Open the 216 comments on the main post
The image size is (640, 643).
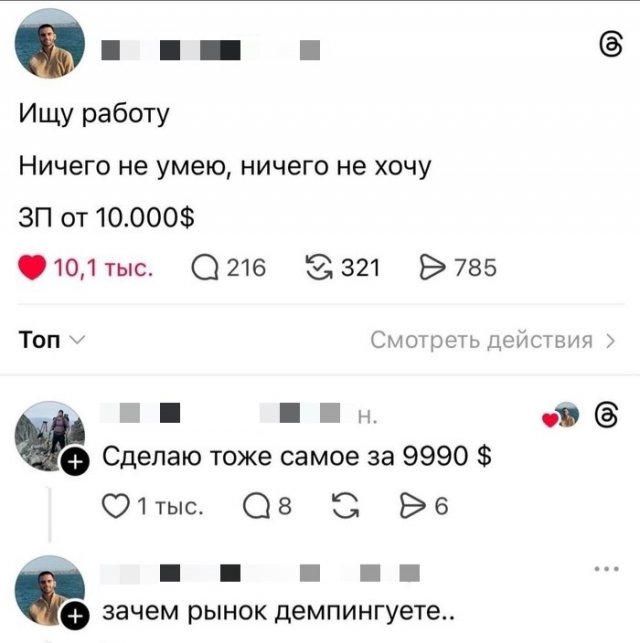[x=205, y=267]
